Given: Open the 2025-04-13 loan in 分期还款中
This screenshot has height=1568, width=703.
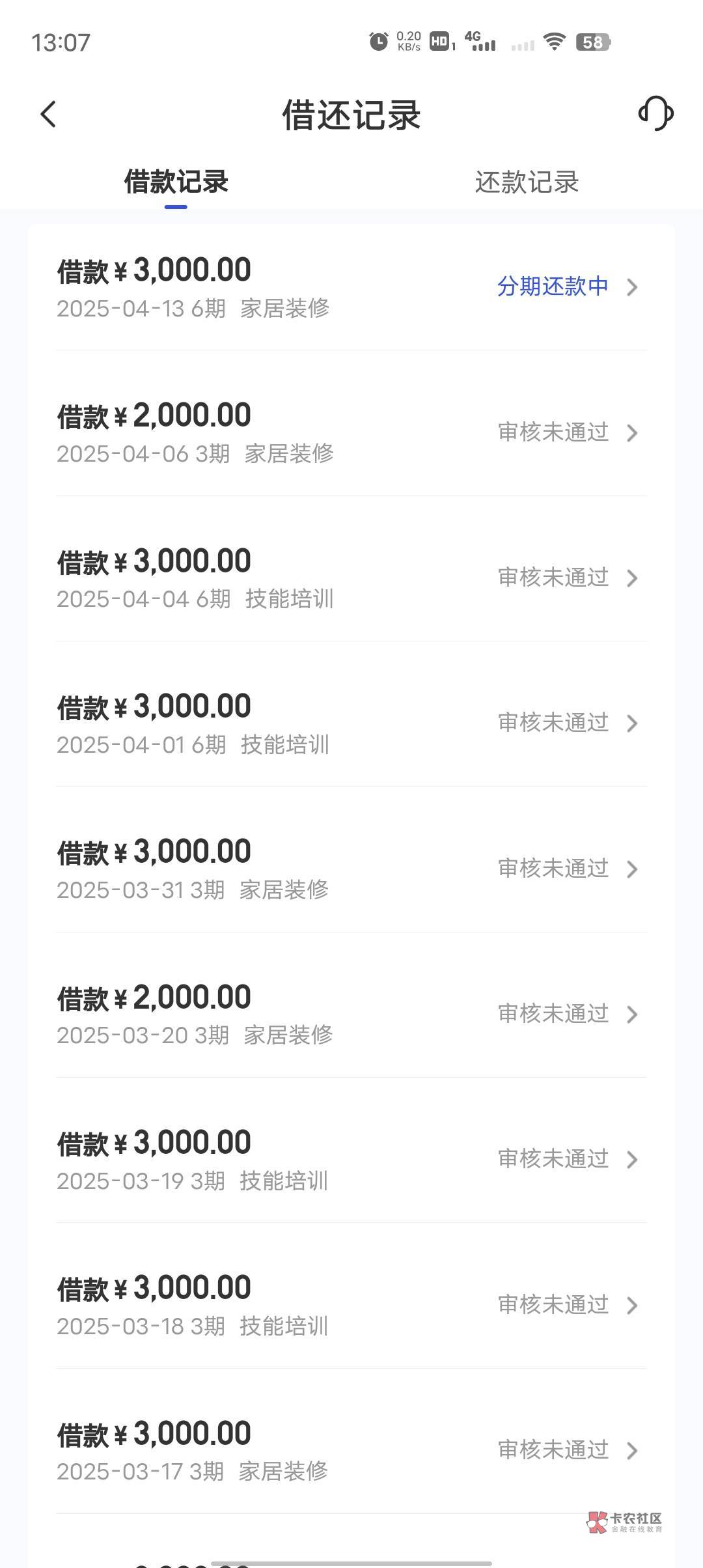Looking at the screenshot, I should click(x=351, y=287).
